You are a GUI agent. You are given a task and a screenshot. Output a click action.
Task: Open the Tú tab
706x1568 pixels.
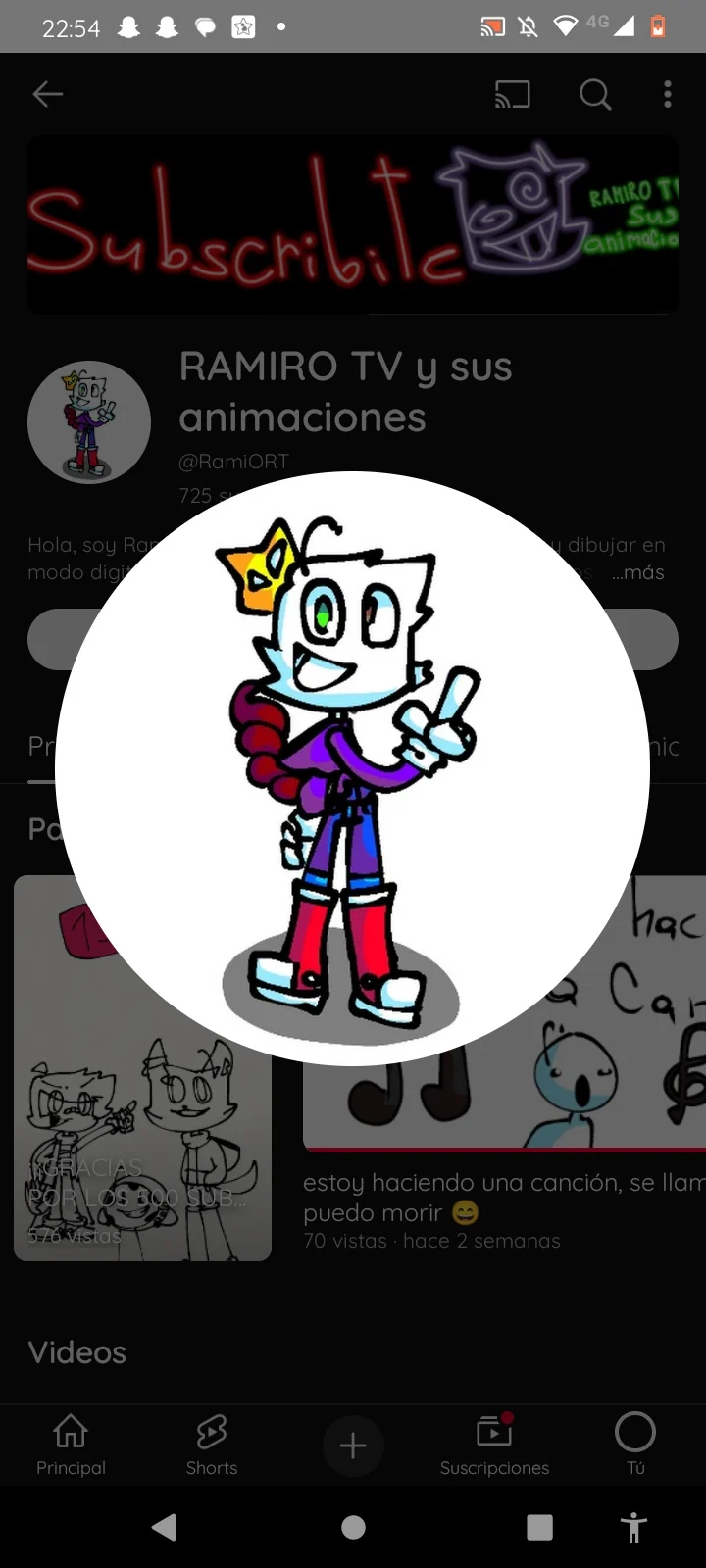[635, 1445]
